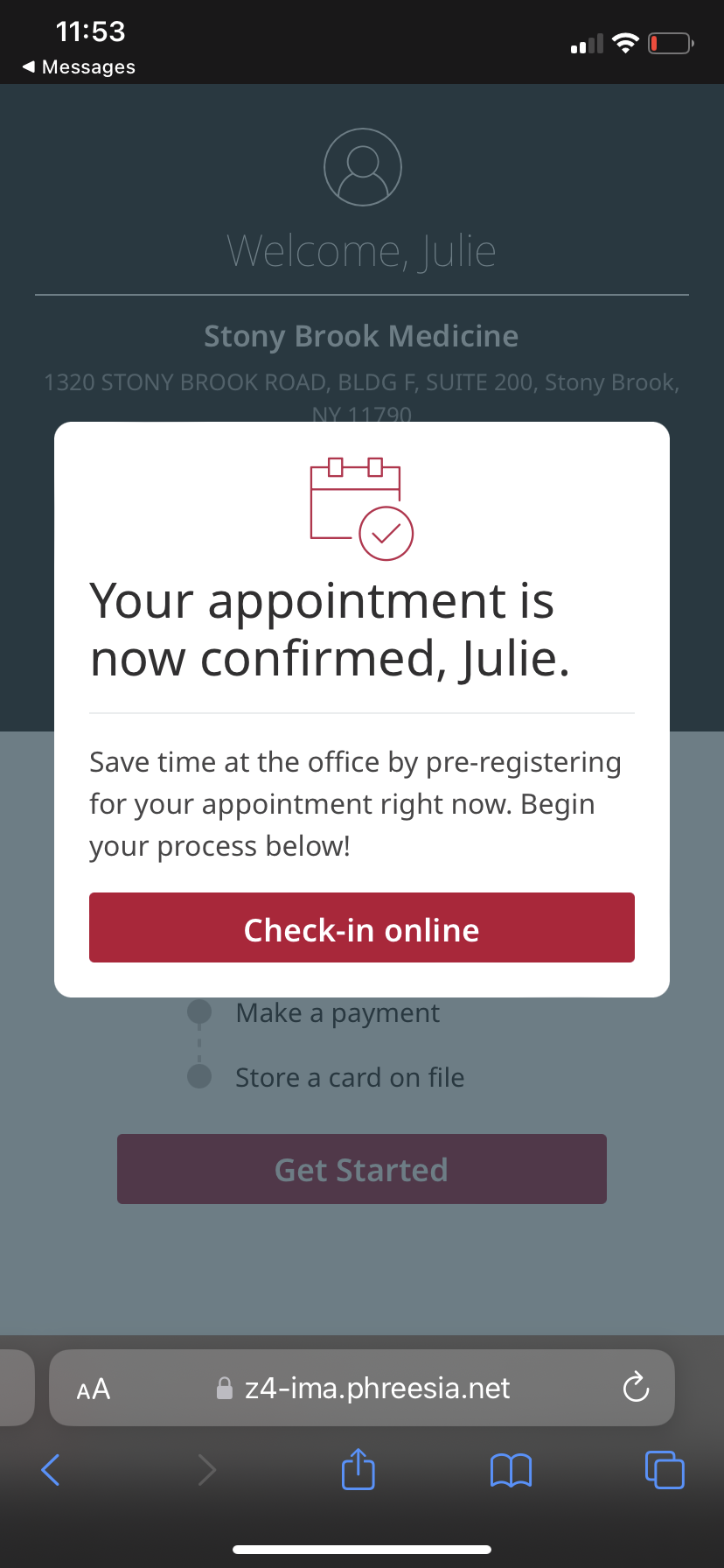Screen dimensions: 724x1568
Task: Open Safari's AA reader options
Action: click(x=94, y=1389)
